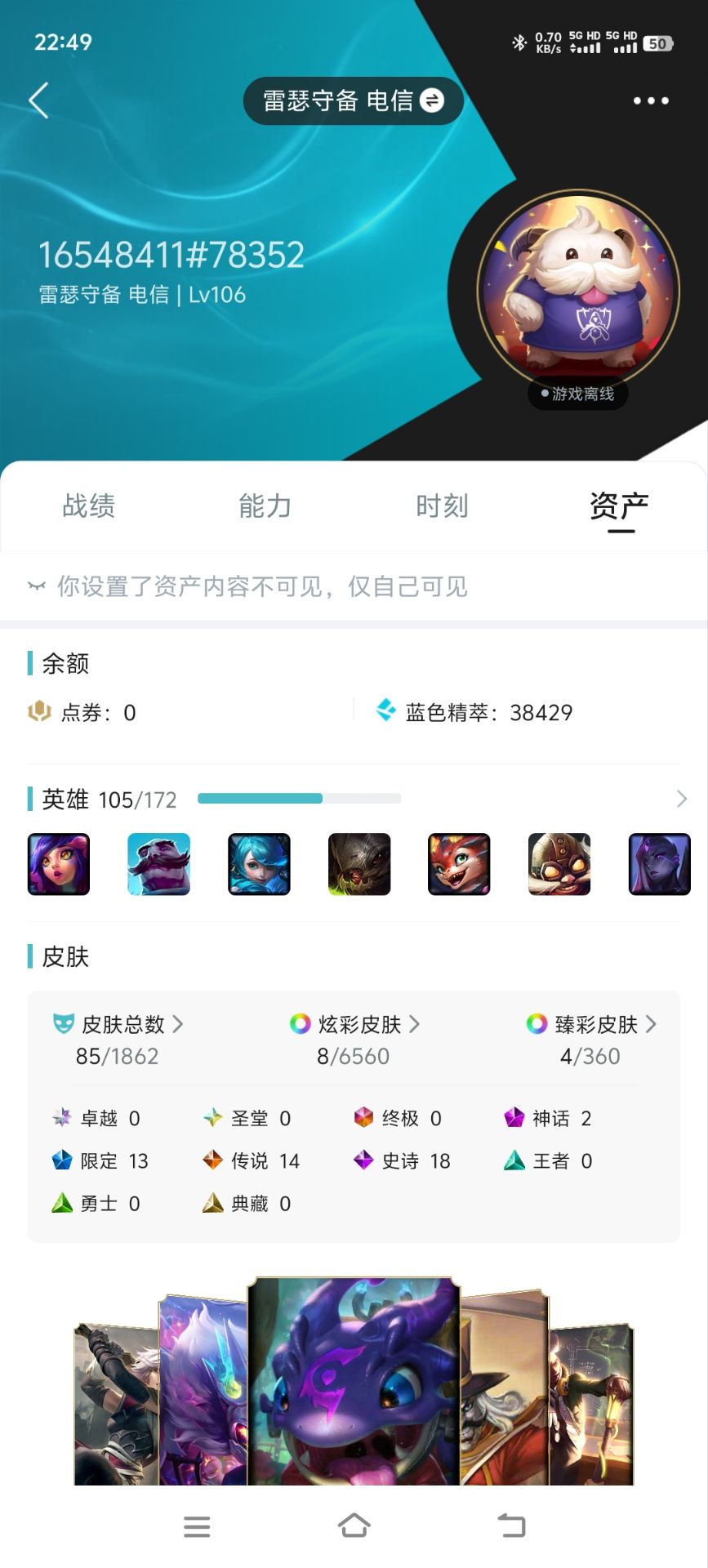Switch server via 雷瑟守备 电信 selector
708x1568 pixels.
tap(353, 101)
